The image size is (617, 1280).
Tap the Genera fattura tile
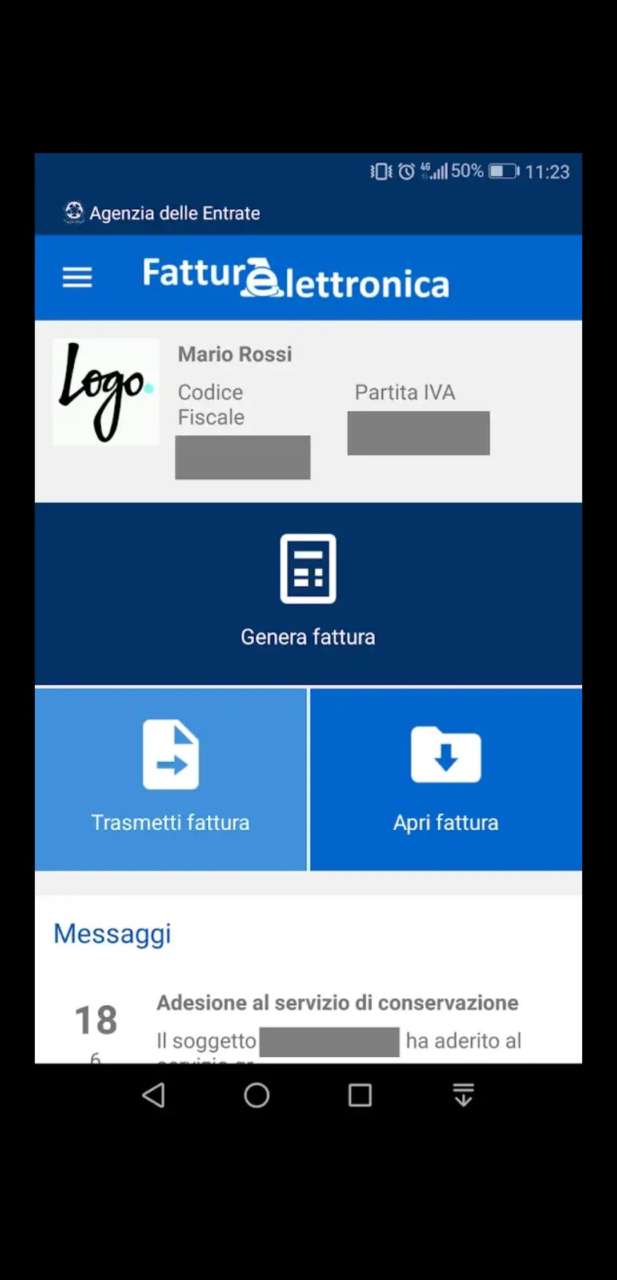click(x=308, y=593)
